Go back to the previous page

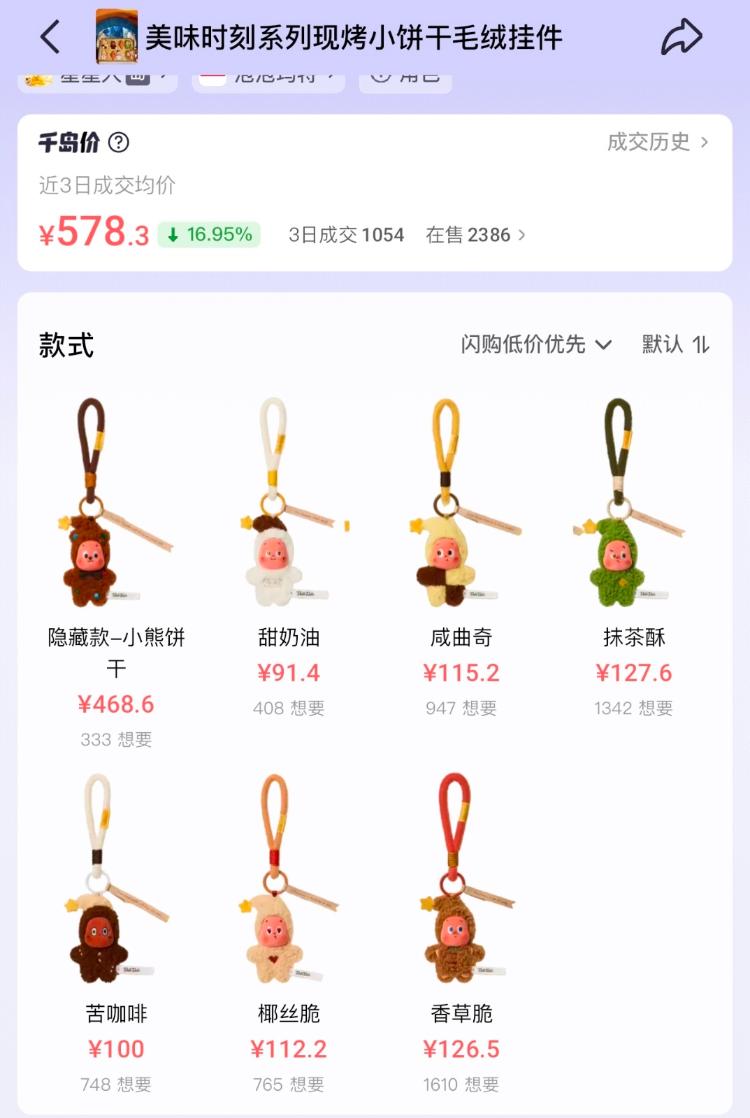point(50,38)
